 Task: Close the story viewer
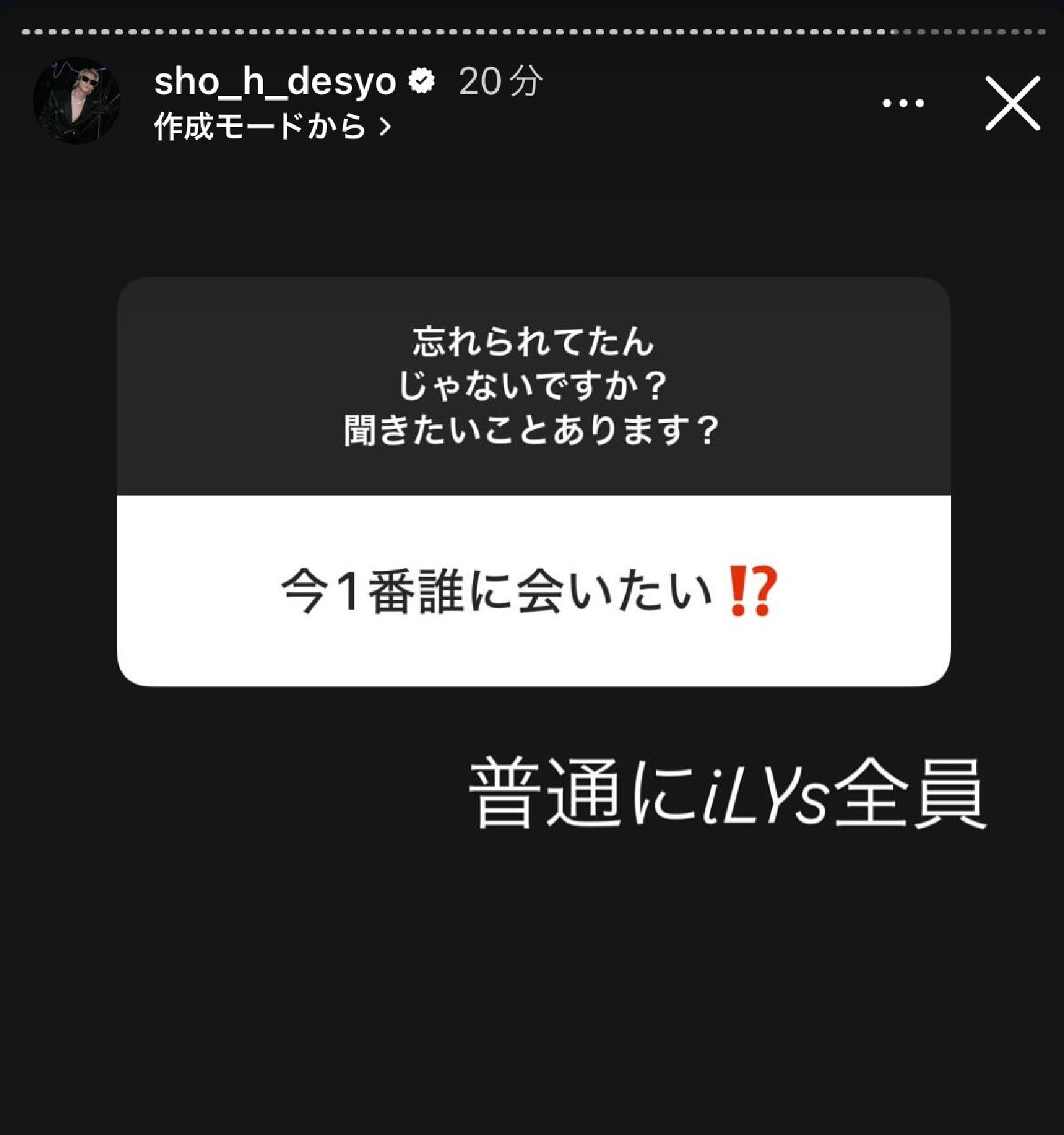(x=1012, y=103)
